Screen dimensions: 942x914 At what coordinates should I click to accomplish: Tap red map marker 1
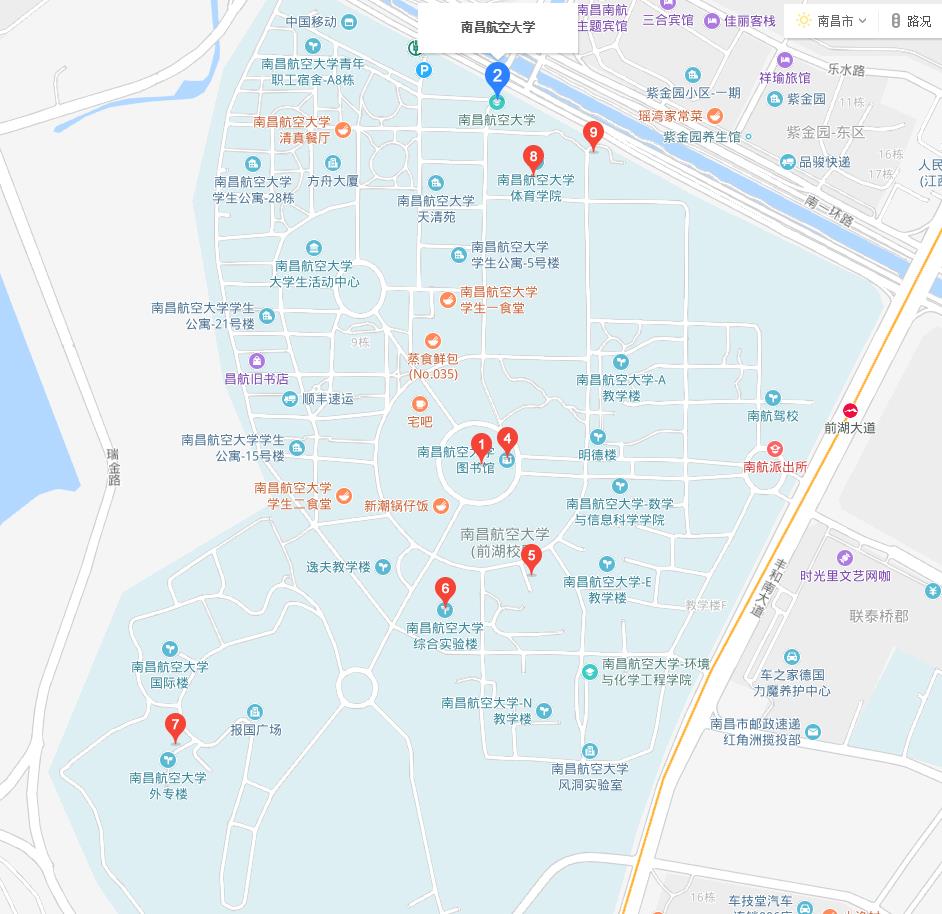coord(481,445)
